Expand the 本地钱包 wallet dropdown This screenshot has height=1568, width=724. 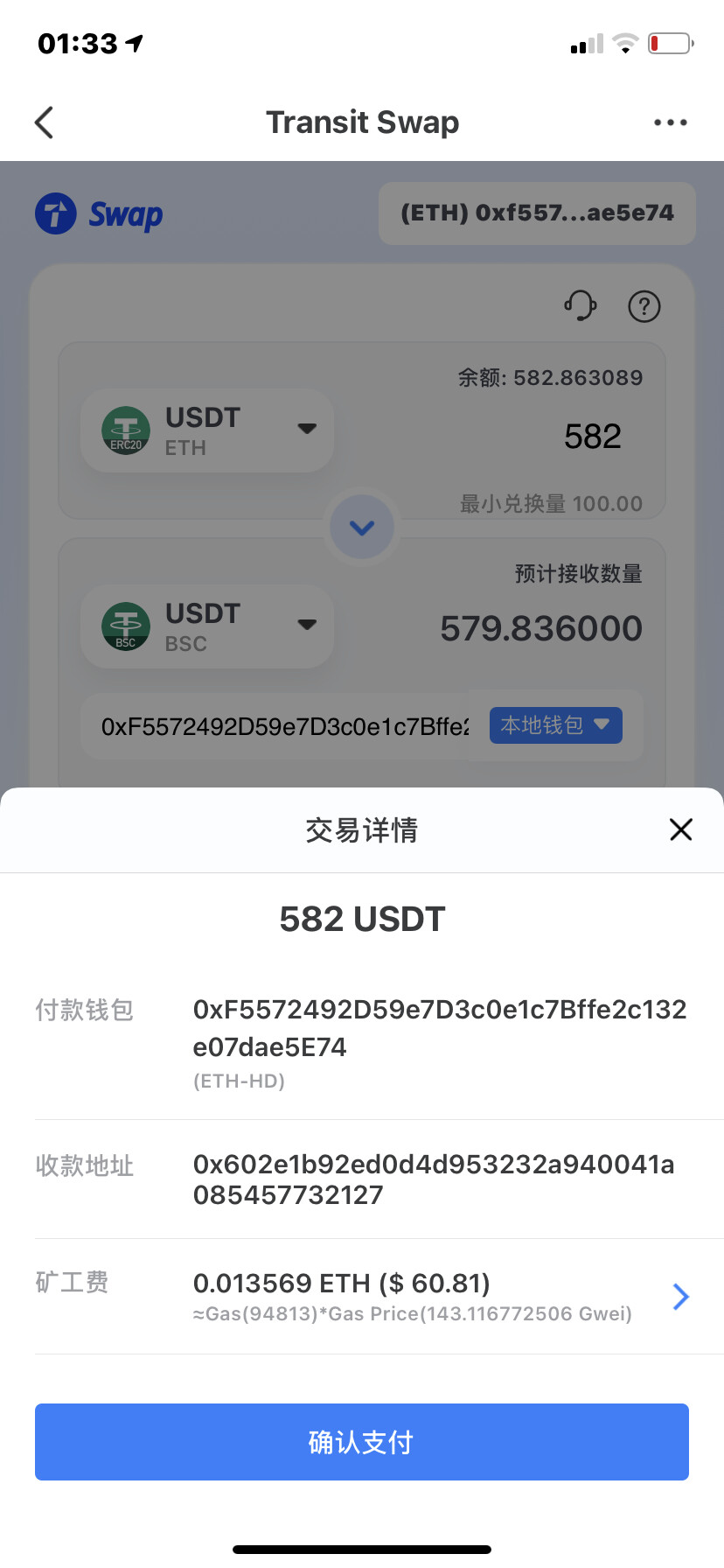point(555,725)
